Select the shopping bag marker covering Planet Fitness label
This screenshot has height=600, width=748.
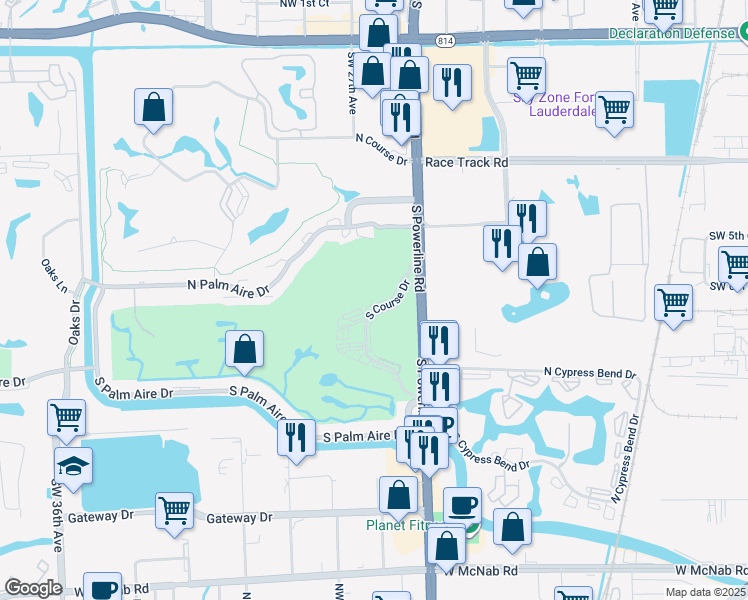click(398, 494)
